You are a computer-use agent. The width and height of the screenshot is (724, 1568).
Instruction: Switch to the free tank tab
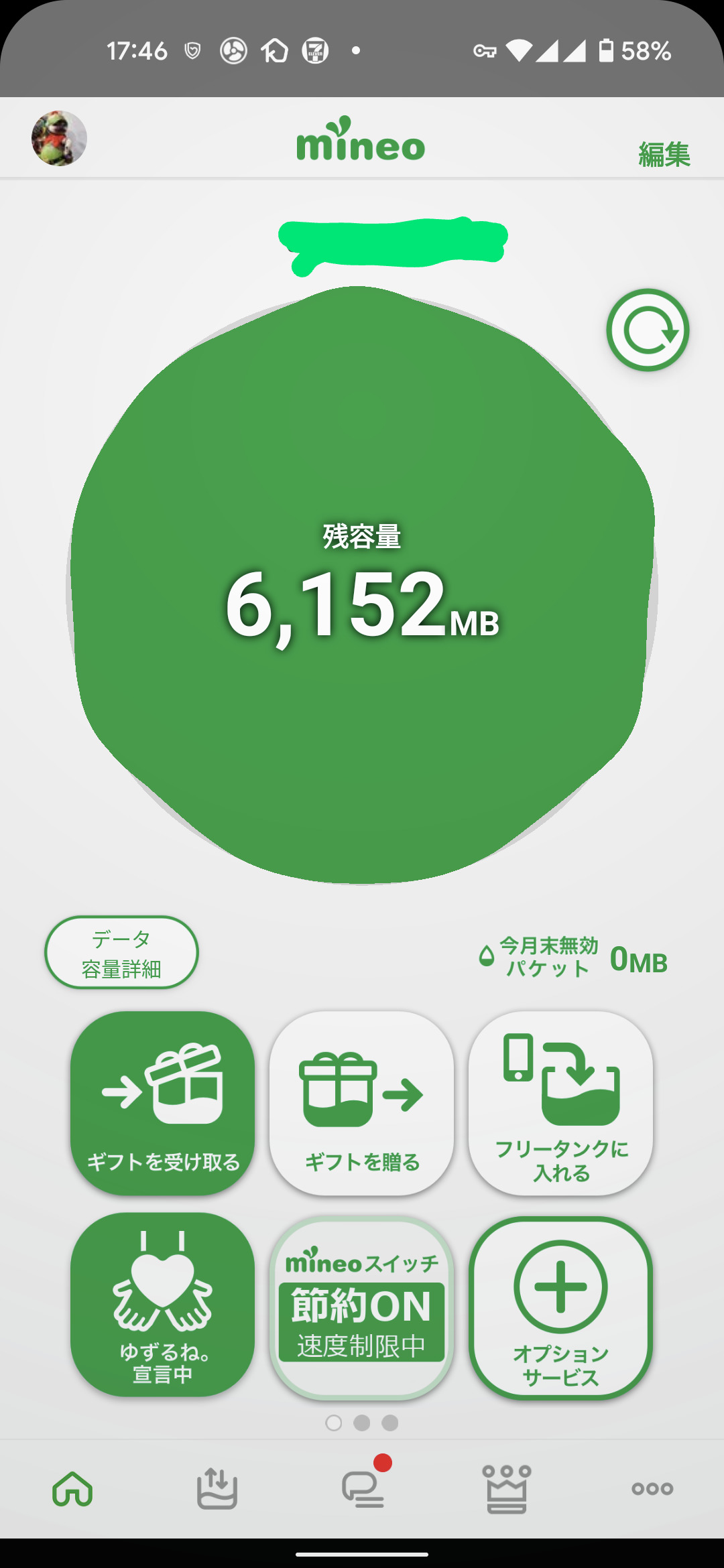click(217, 1489)
